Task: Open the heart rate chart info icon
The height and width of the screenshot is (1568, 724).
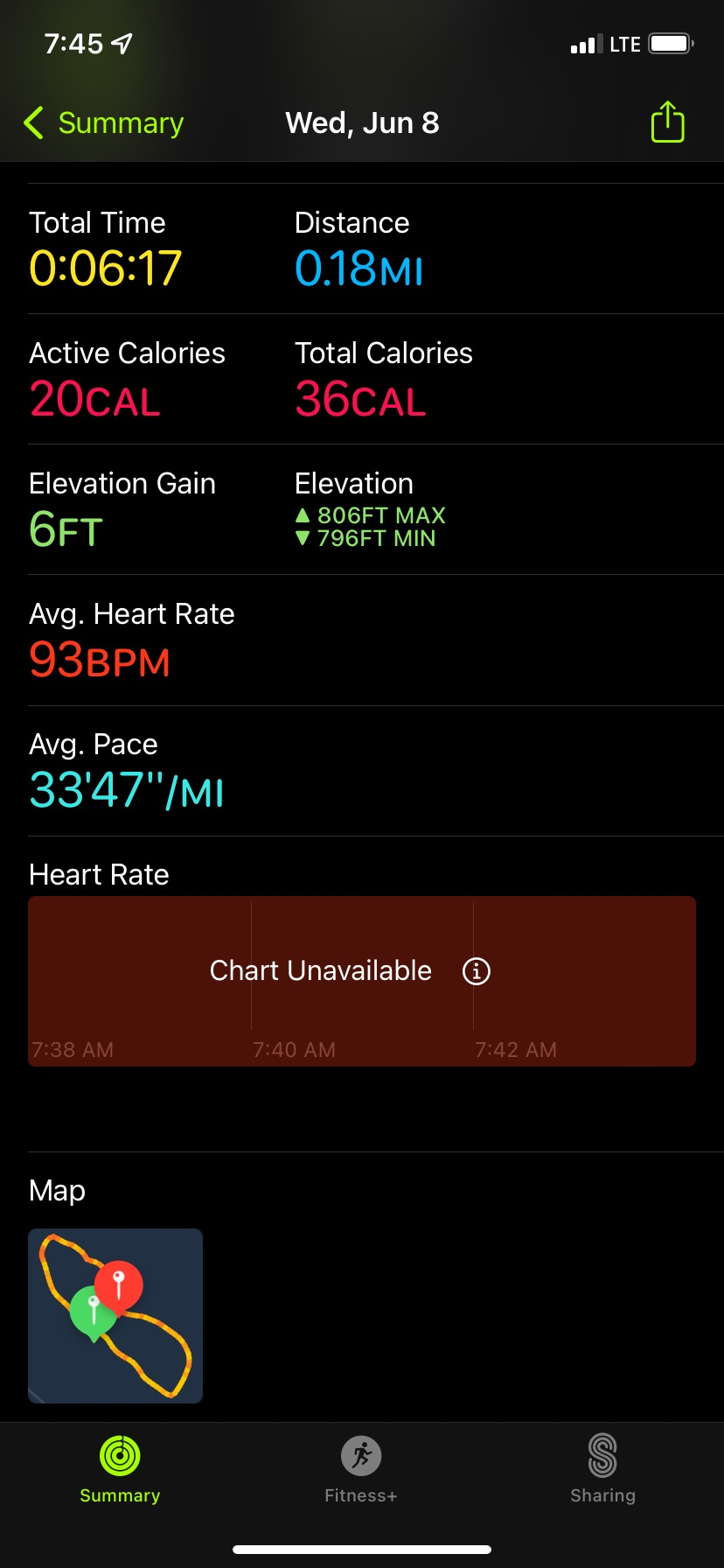Action: (x=477, y=971)
